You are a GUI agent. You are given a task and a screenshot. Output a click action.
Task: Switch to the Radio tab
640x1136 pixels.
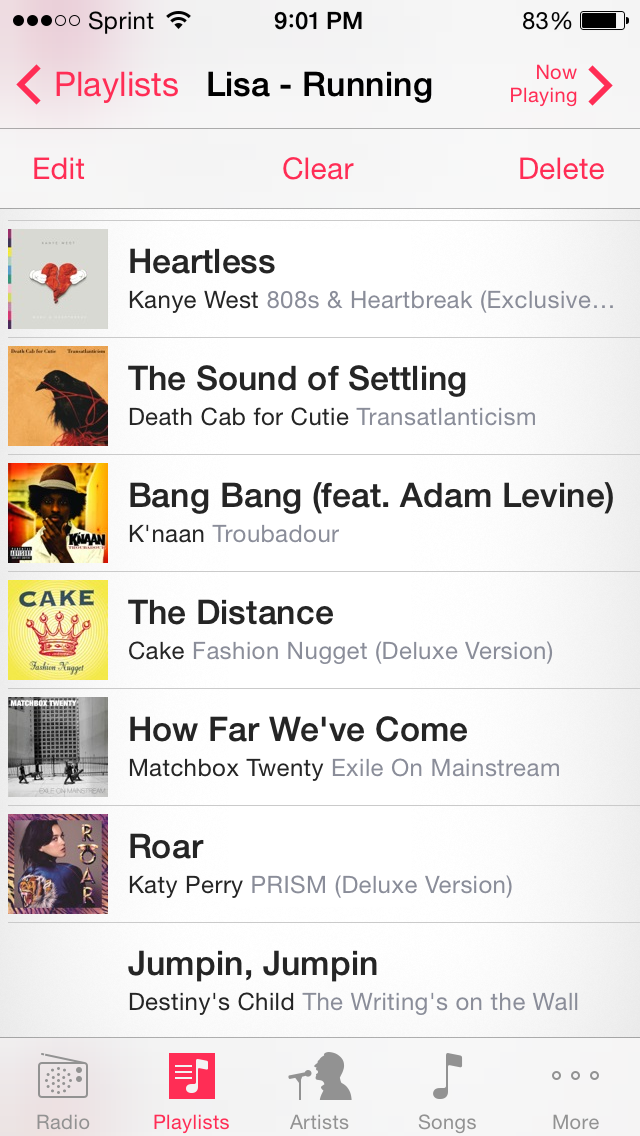coord(63,1090)
